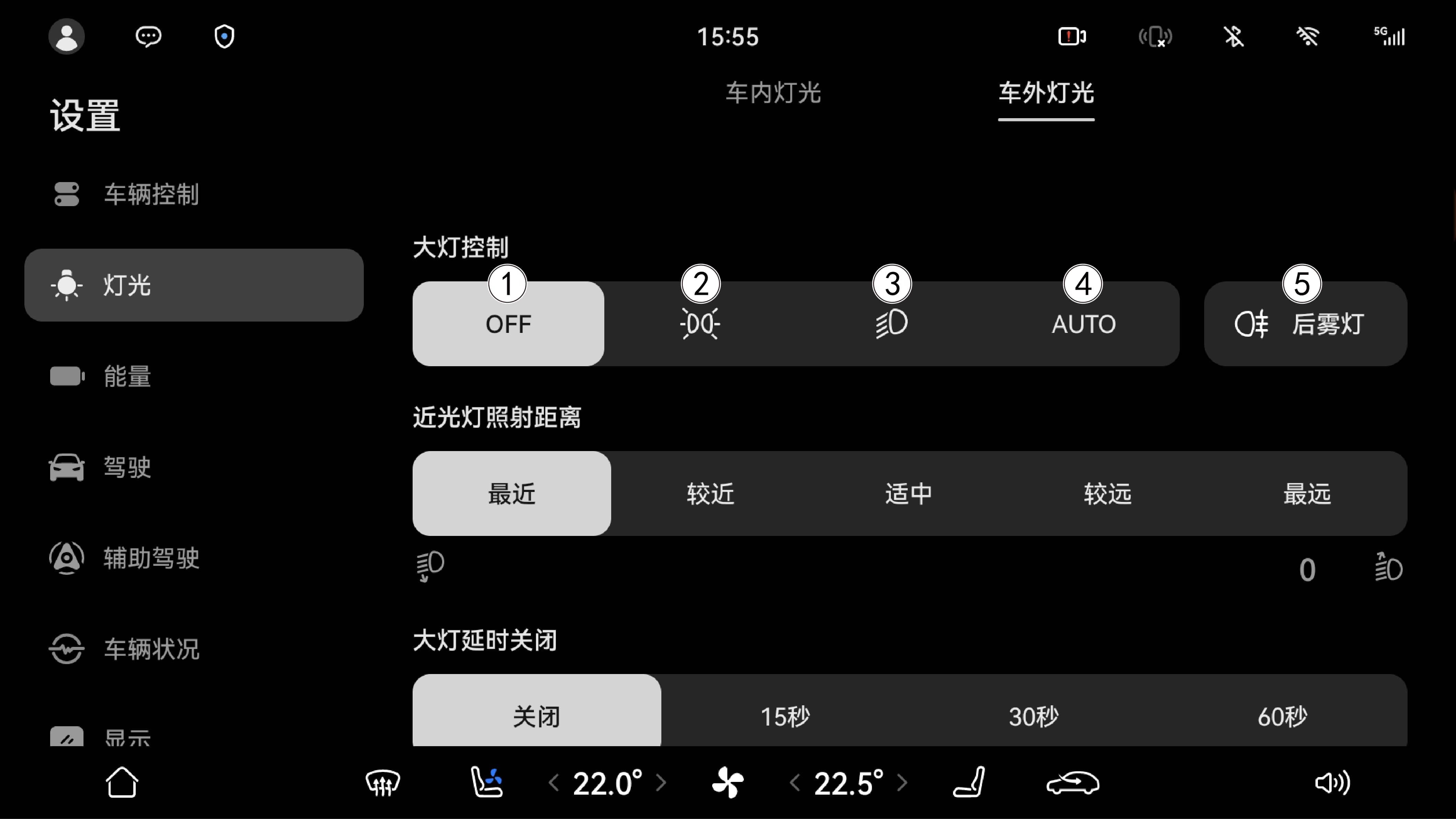This screenshot has width=1456, height=819.
Task: Switch to the 车内灯光 tab
Action: [773, 93]
